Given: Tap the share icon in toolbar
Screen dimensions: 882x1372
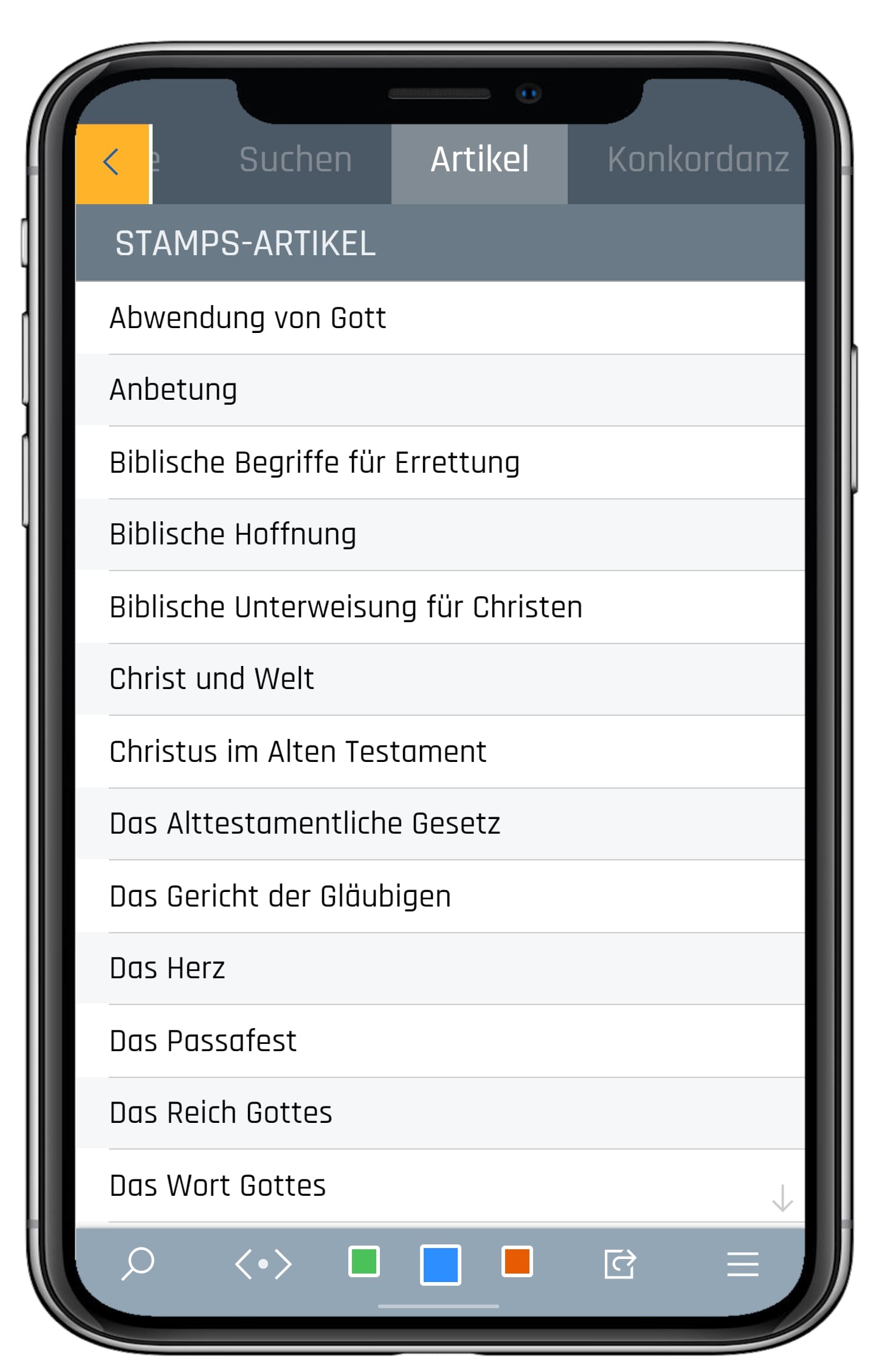Looking at the screenshot, I should [620, 1264].
